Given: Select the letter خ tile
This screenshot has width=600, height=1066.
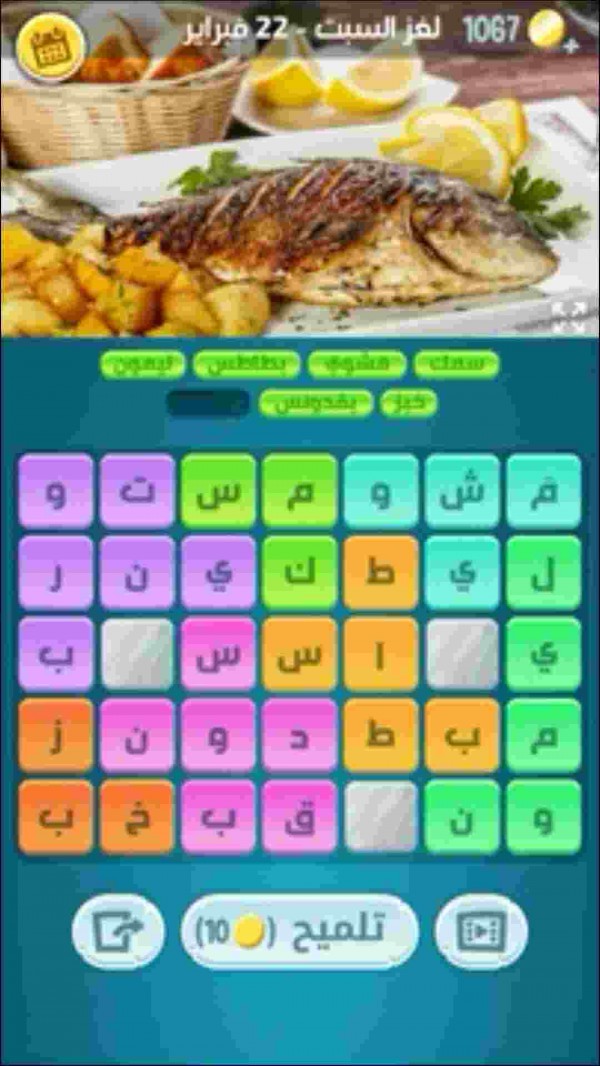Looking at the screenshot, I should (137, 817).
